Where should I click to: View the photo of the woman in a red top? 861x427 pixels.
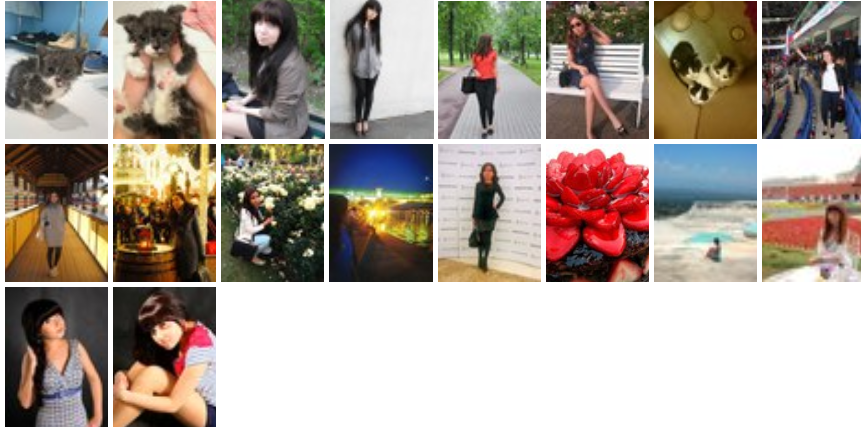489,70
